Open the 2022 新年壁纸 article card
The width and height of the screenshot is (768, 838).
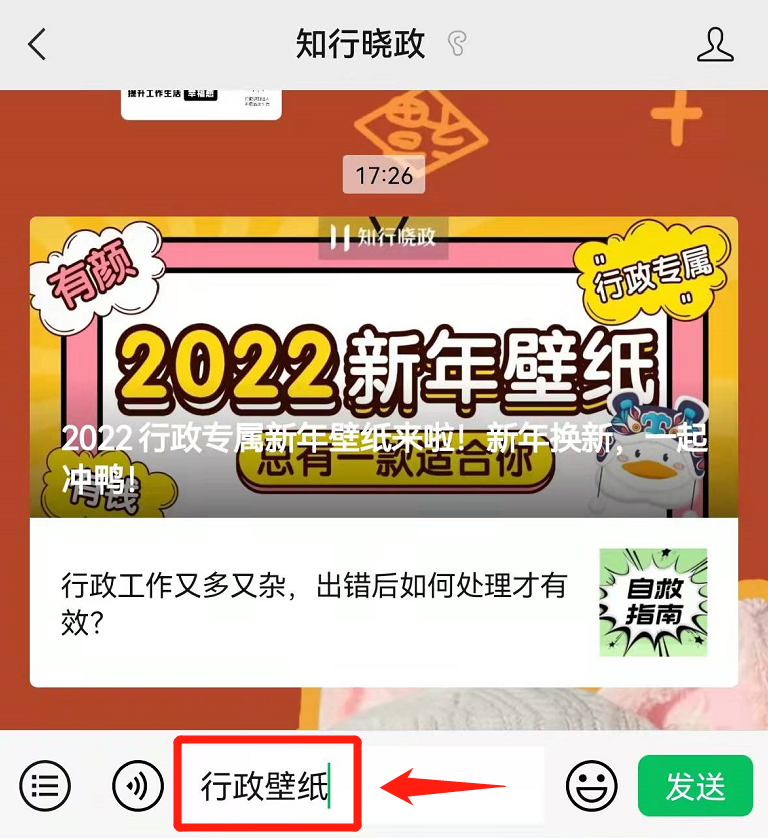coord(384,367)
